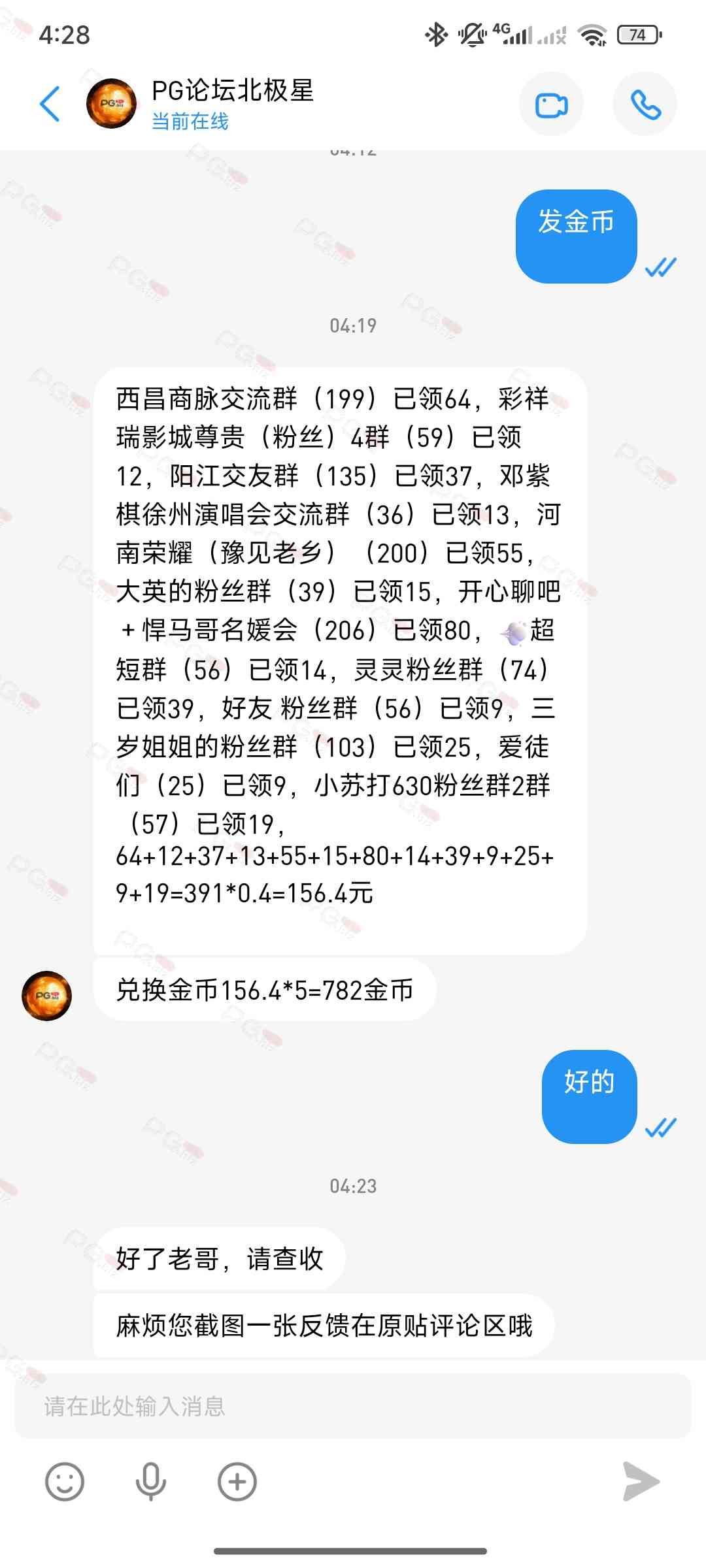Start a video call with PG论坛北极星
The width and height of the screenshot is (706, 1568).
point(551,105)
